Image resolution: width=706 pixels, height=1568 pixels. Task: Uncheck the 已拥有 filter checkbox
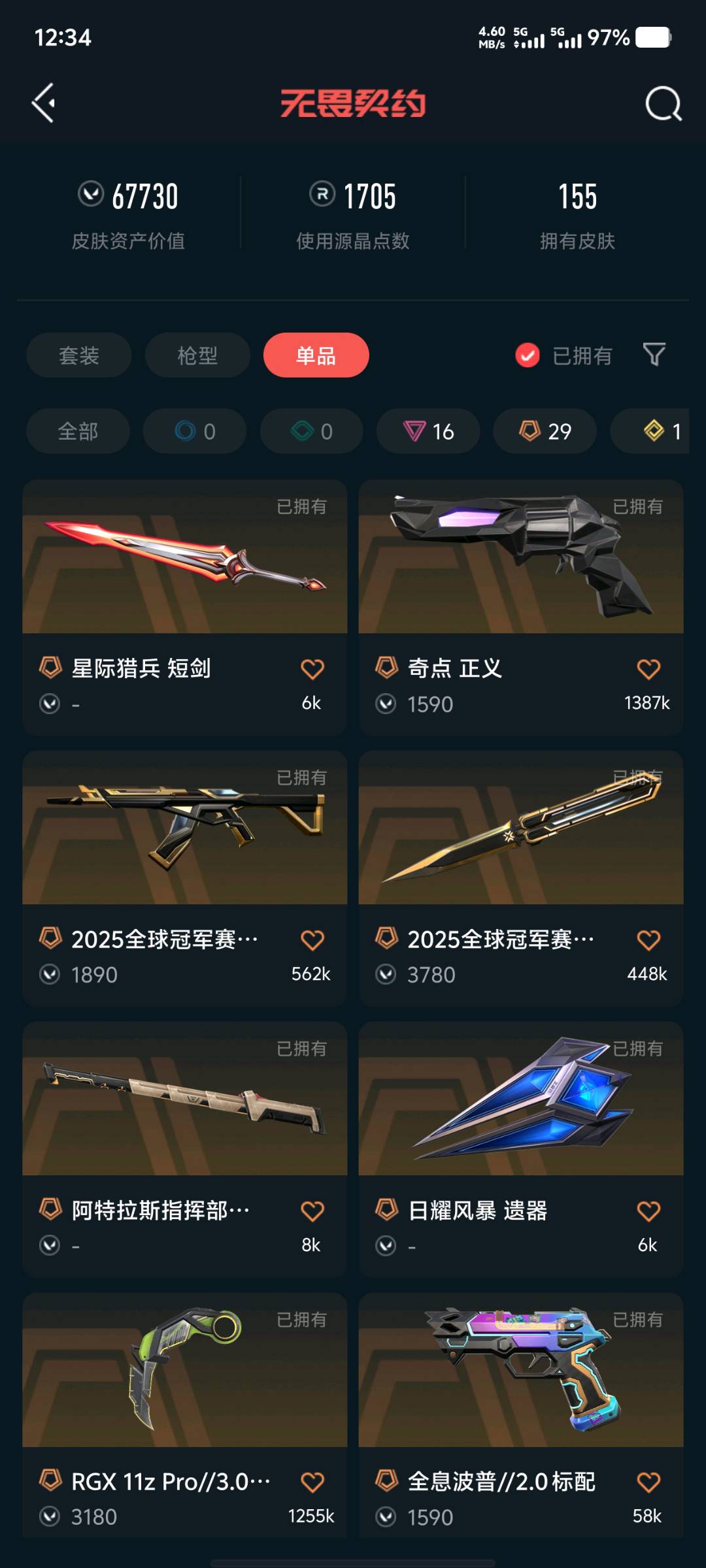[x=528, y=355]
